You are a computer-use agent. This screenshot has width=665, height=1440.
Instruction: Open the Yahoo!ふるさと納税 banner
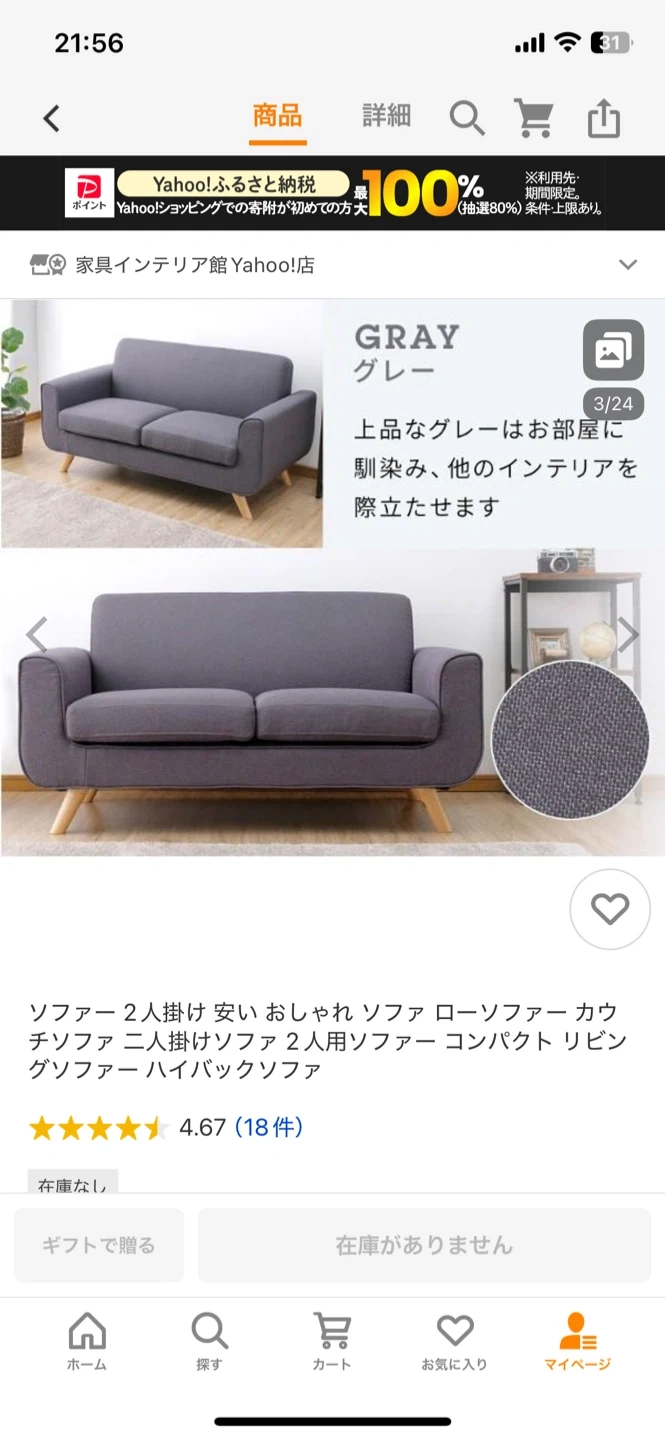332,193
